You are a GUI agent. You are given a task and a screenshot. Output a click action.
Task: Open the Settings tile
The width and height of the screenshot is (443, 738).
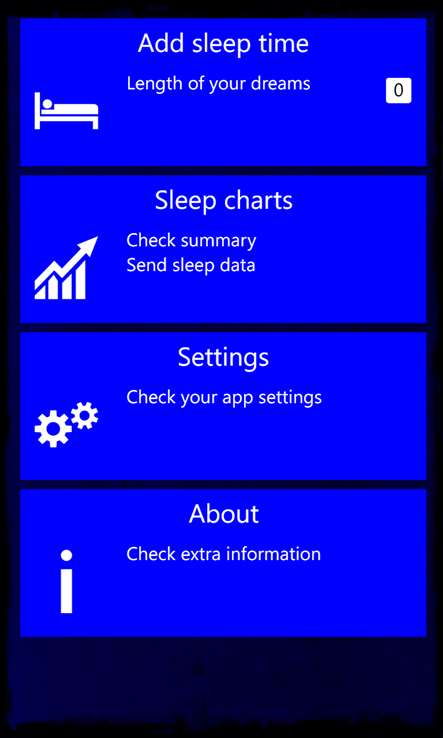click(x=223, y=406)
